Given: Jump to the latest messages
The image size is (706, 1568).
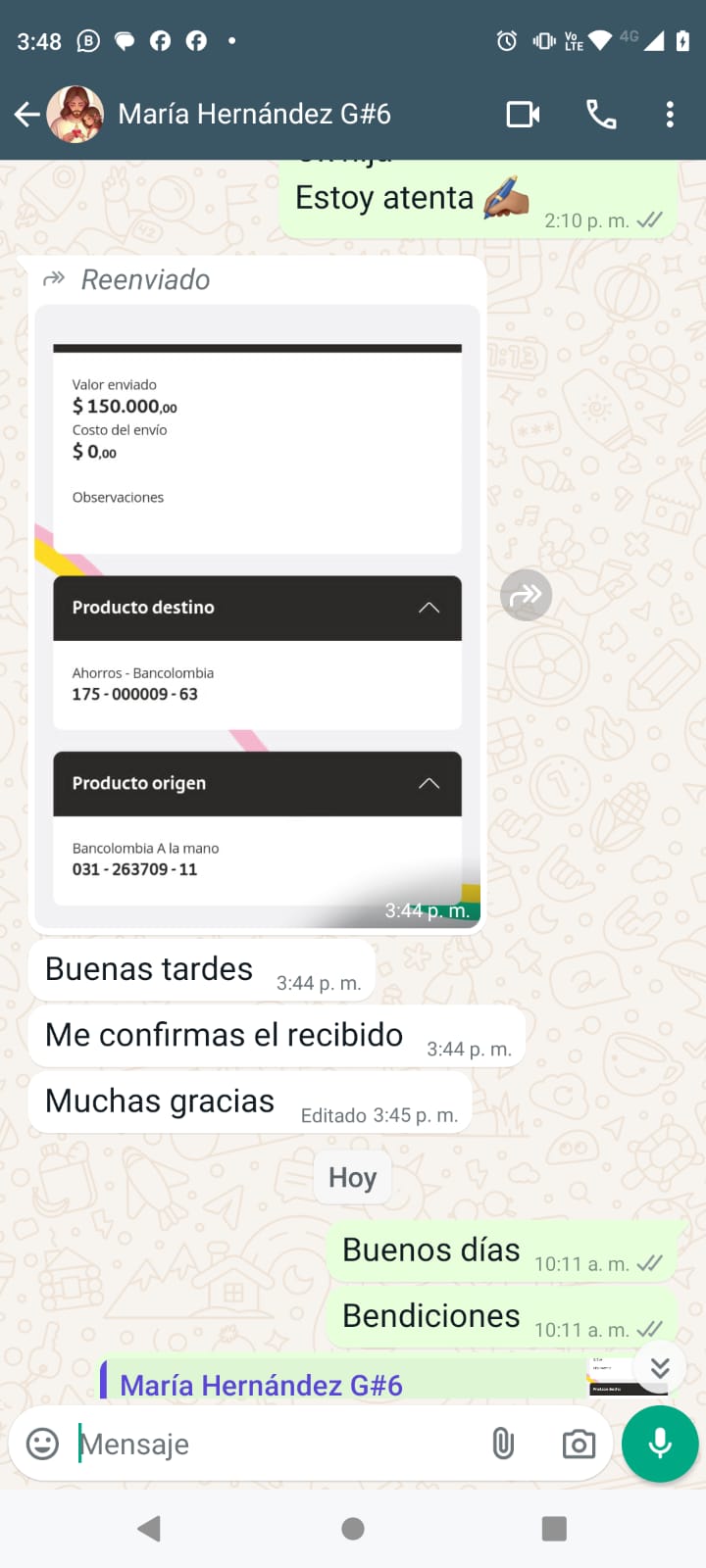Looking at the screenshot, I should [x=660, y=1367].
